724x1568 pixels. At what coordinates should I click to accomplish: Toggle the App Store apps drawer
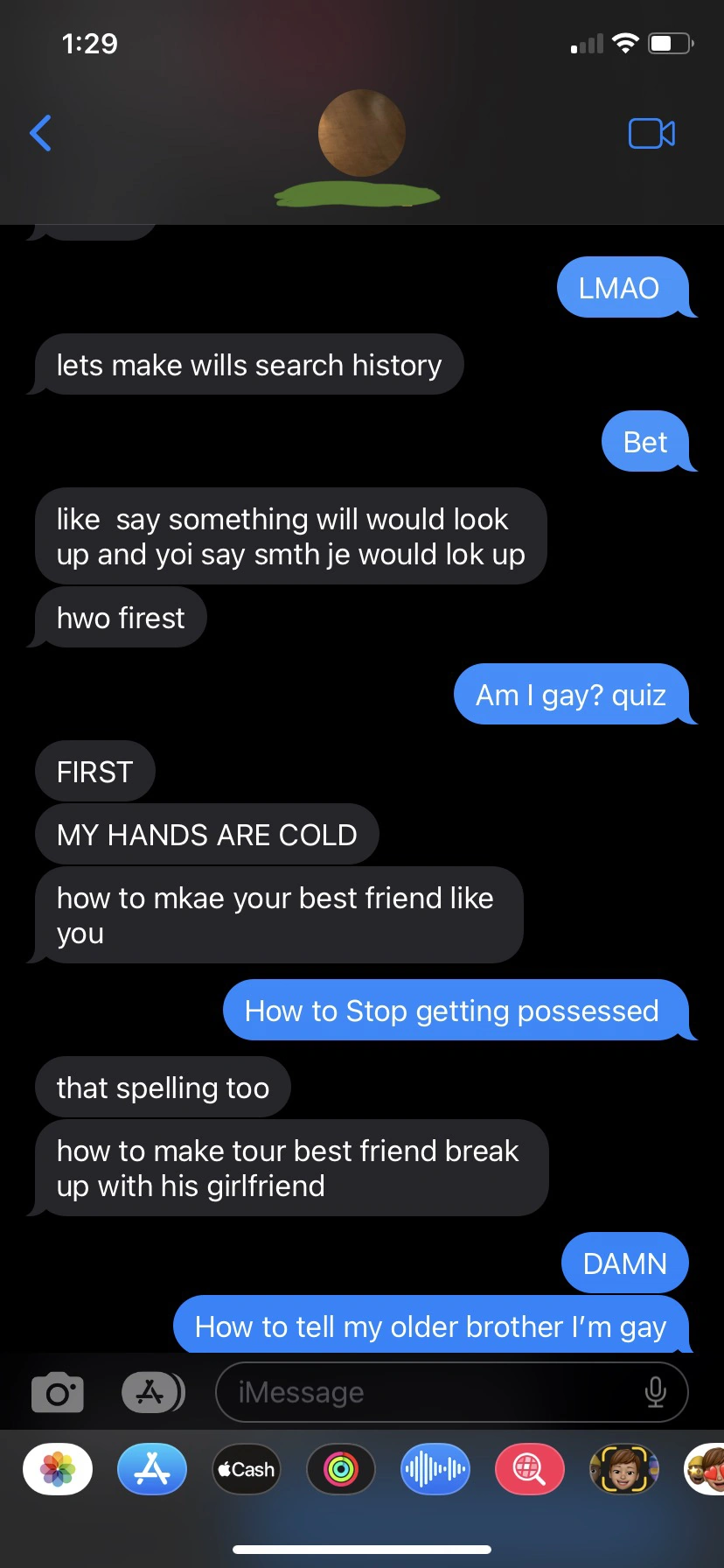pos(152,1392)
